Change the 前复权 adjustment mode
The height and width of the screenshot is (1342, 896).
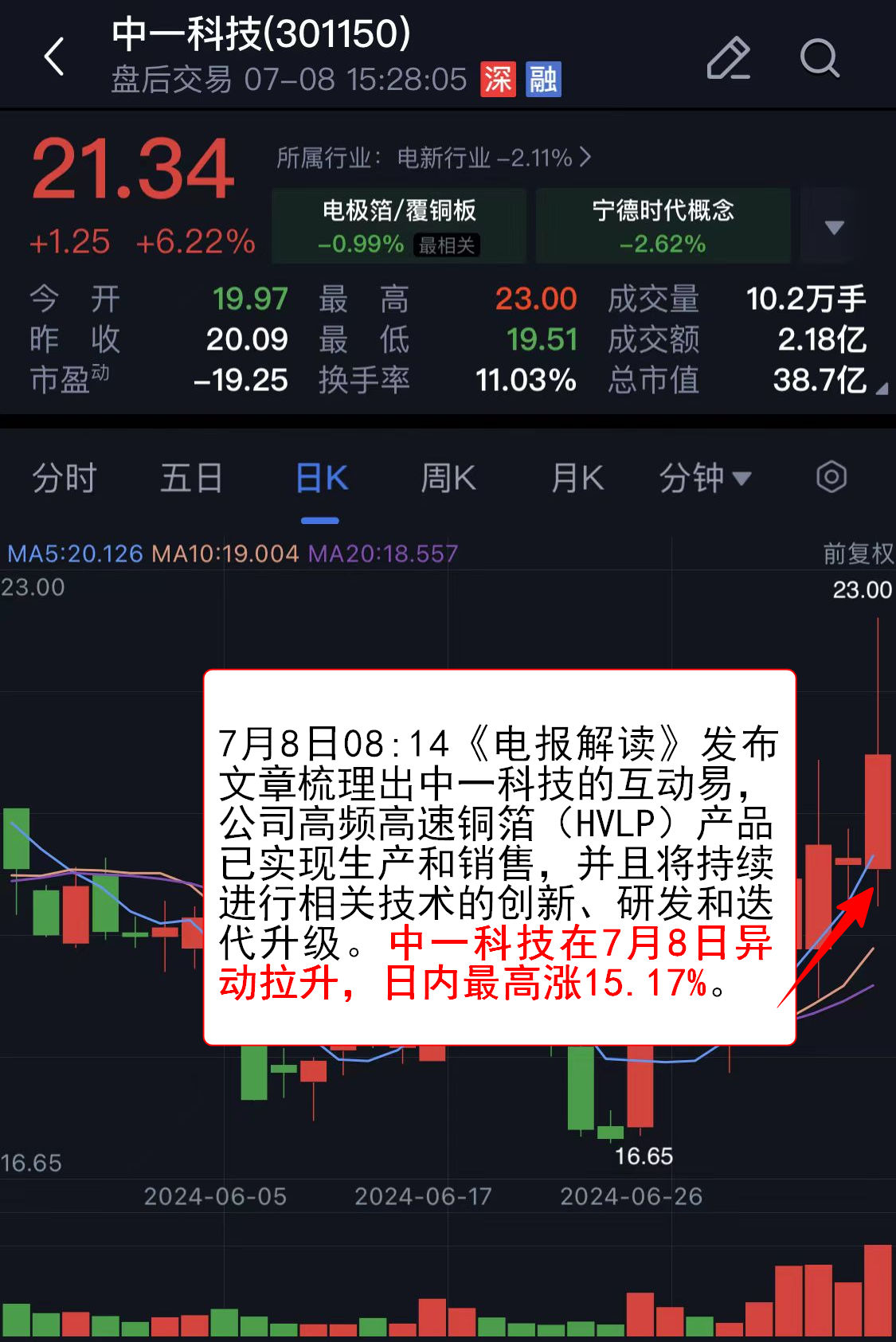pyautogui.click(x=858, y=554)
